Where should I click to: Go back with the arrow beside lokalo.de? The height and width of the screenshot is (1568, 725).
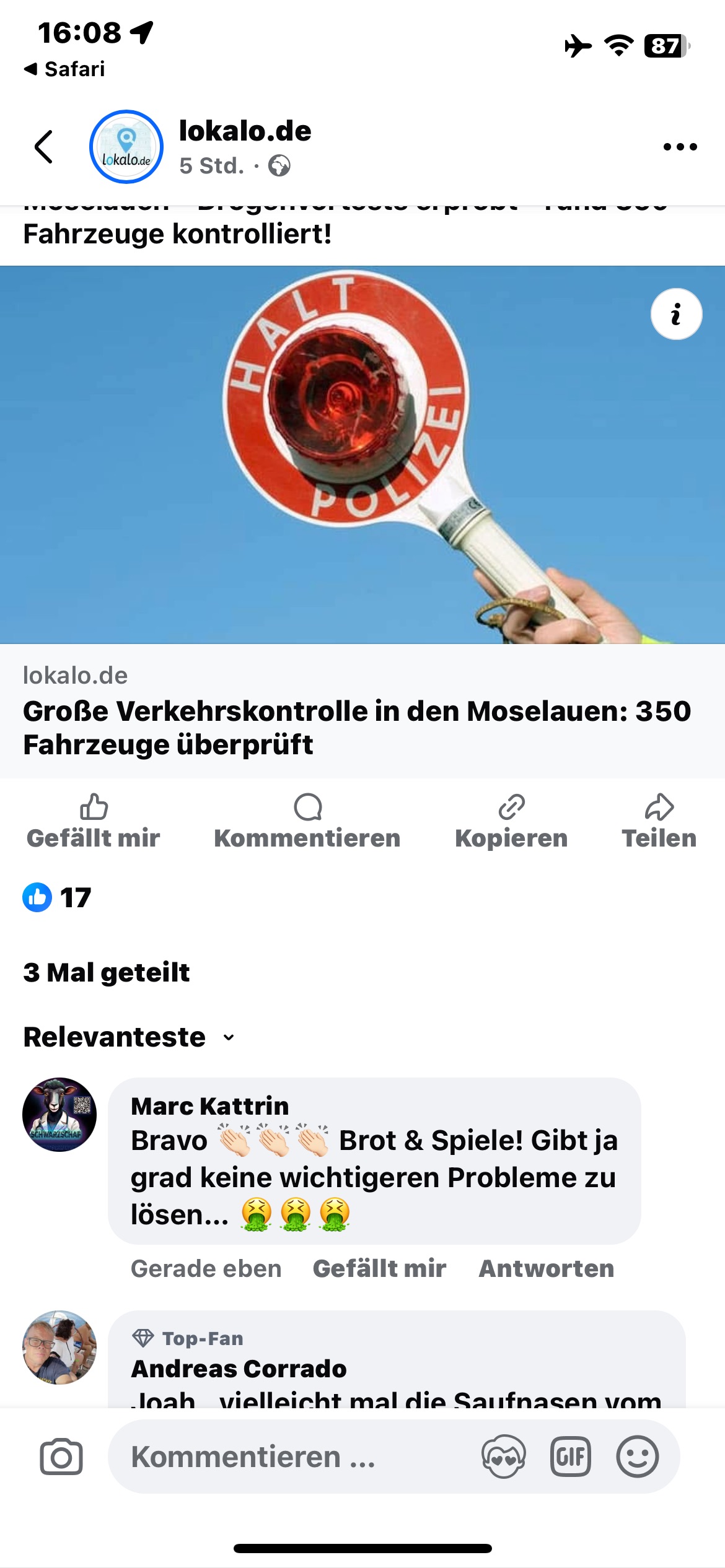pos(43,147)
